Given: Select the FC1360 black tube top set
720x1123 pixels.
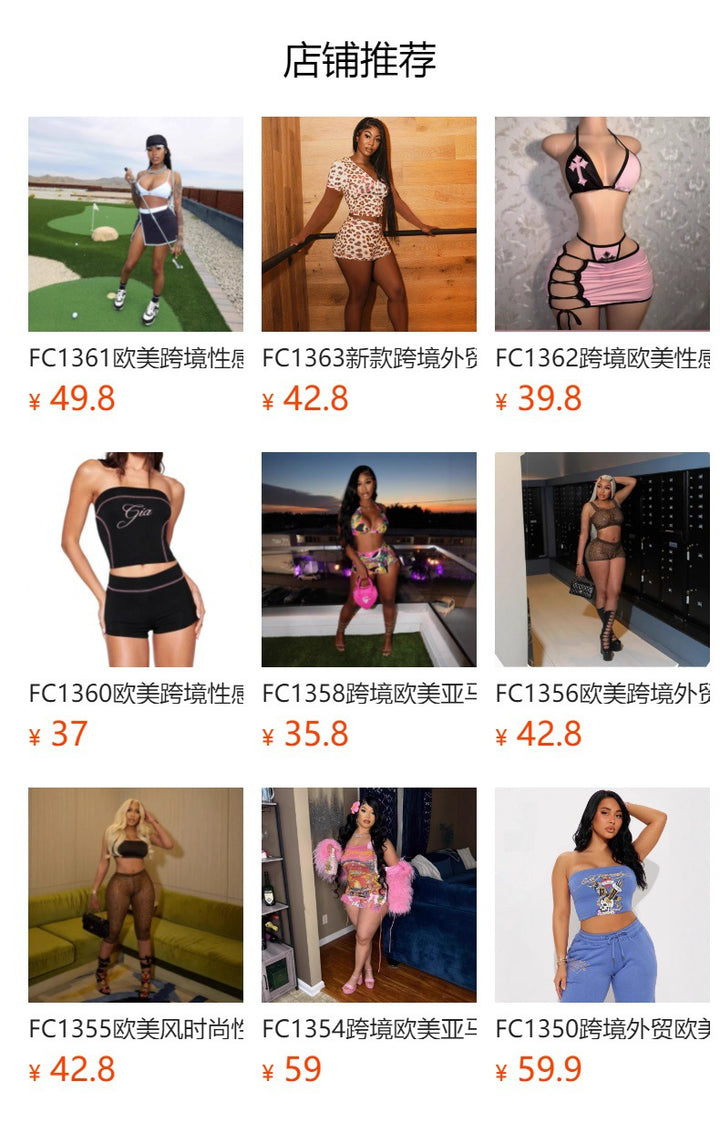Looking at the screenshot, I should pyautogui.click(x=135, y=559).
